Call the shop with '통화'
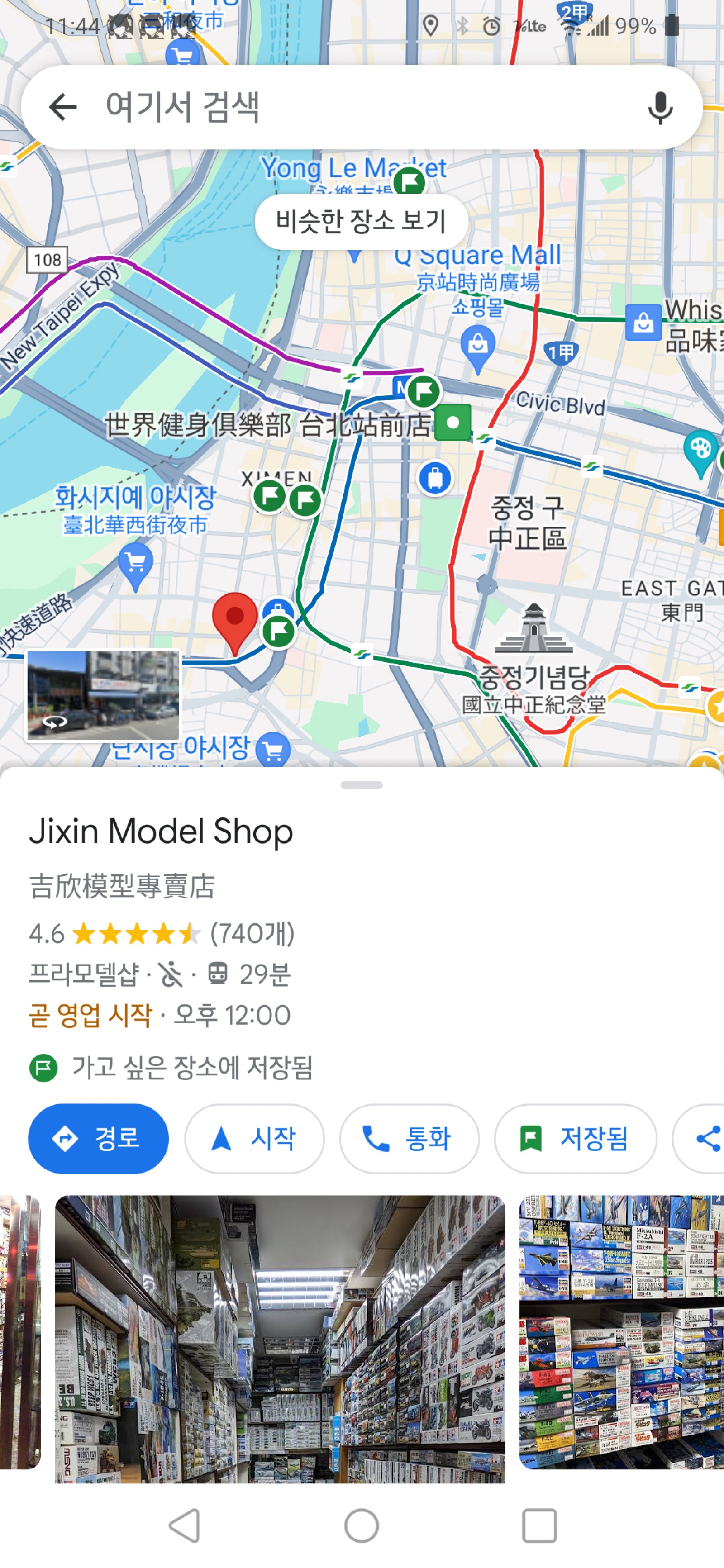The height and width of the screenshot is (1568, 724). click(409, 1138)
